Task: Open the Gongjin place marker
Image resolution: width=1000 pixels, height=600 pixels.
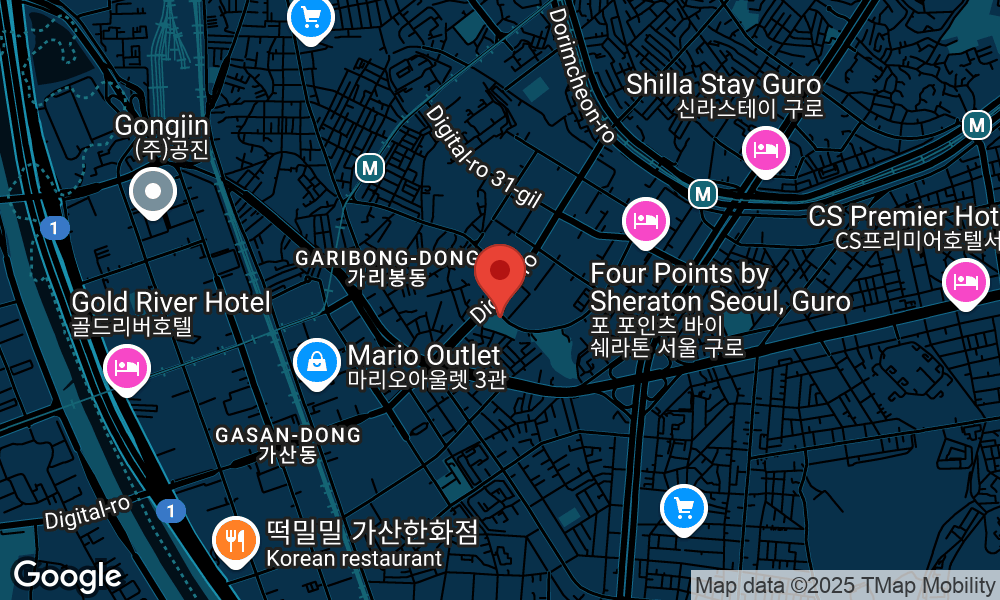Action: point(154,191)
